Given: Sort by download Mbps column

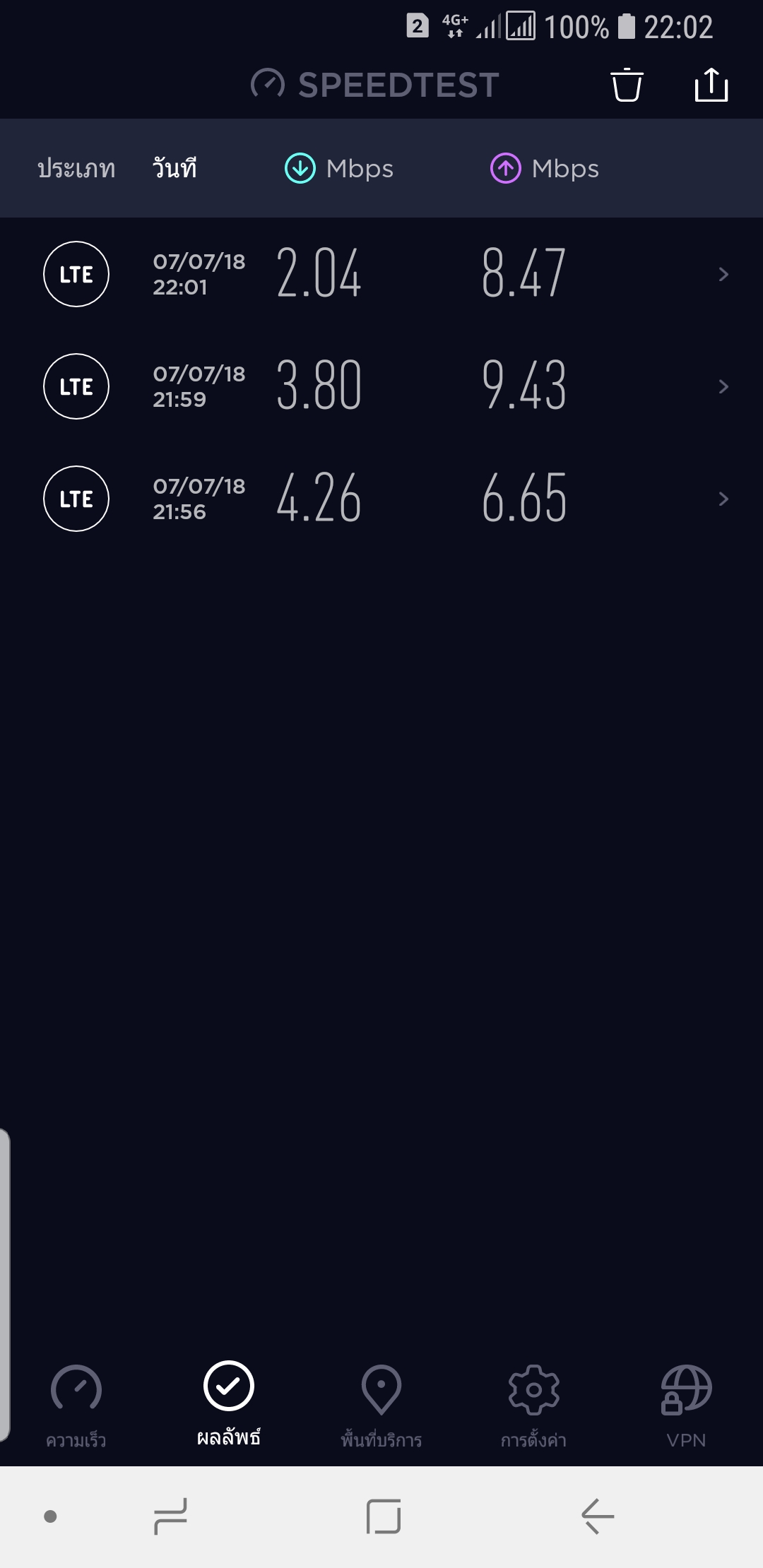Looking at the screenshot, I should [x=339, y=169].
